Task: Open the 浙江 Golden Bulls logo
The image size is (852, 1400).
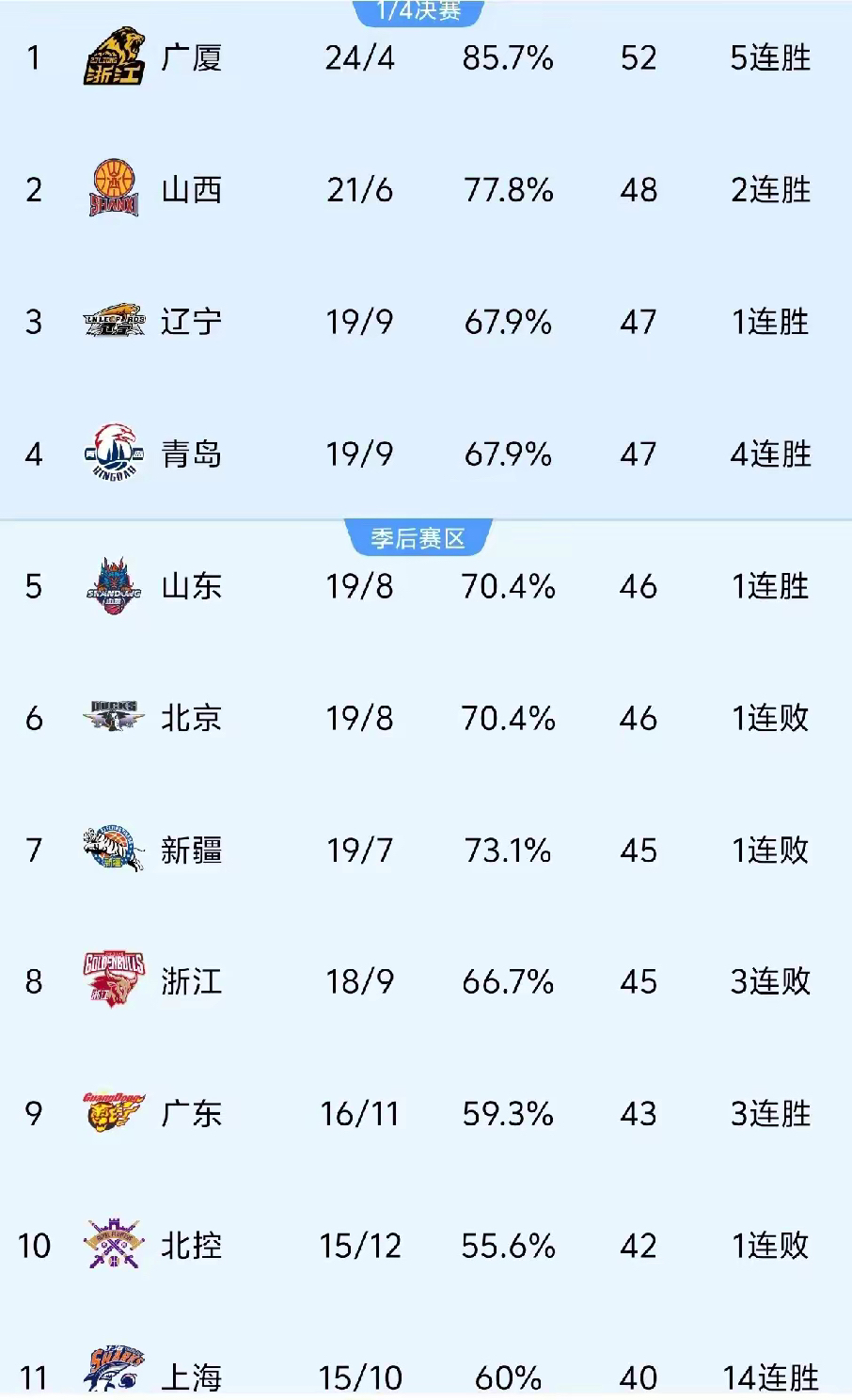Action: point(115,981)
